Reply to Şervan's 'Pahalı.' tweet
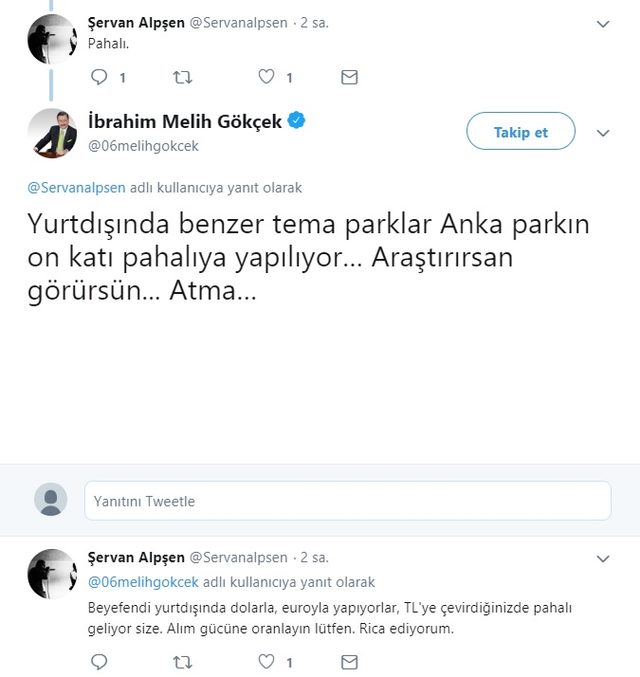The height and width of the screenshot is (677, 640). point(99,77)
